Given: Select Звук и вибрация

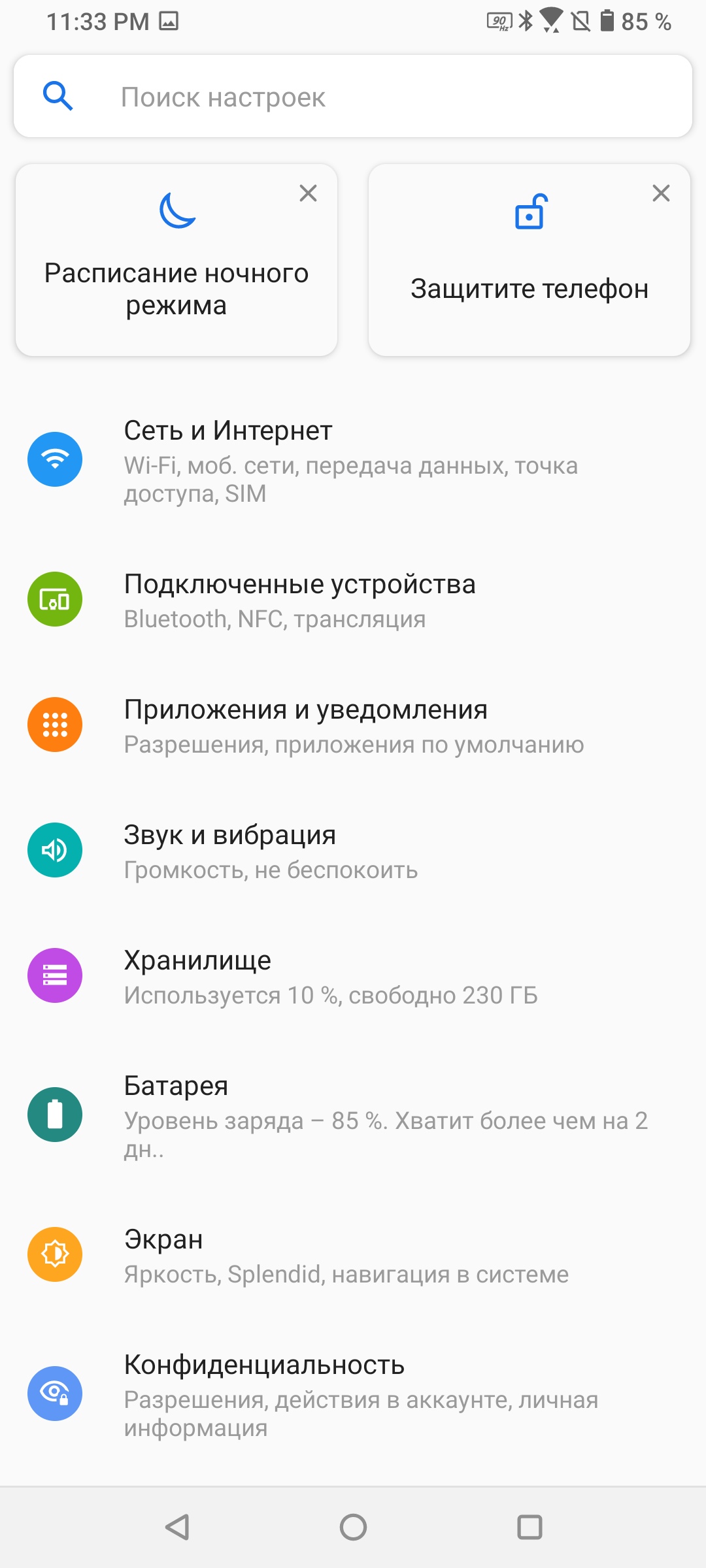Looking at the screenshot, I should [353, 851].
